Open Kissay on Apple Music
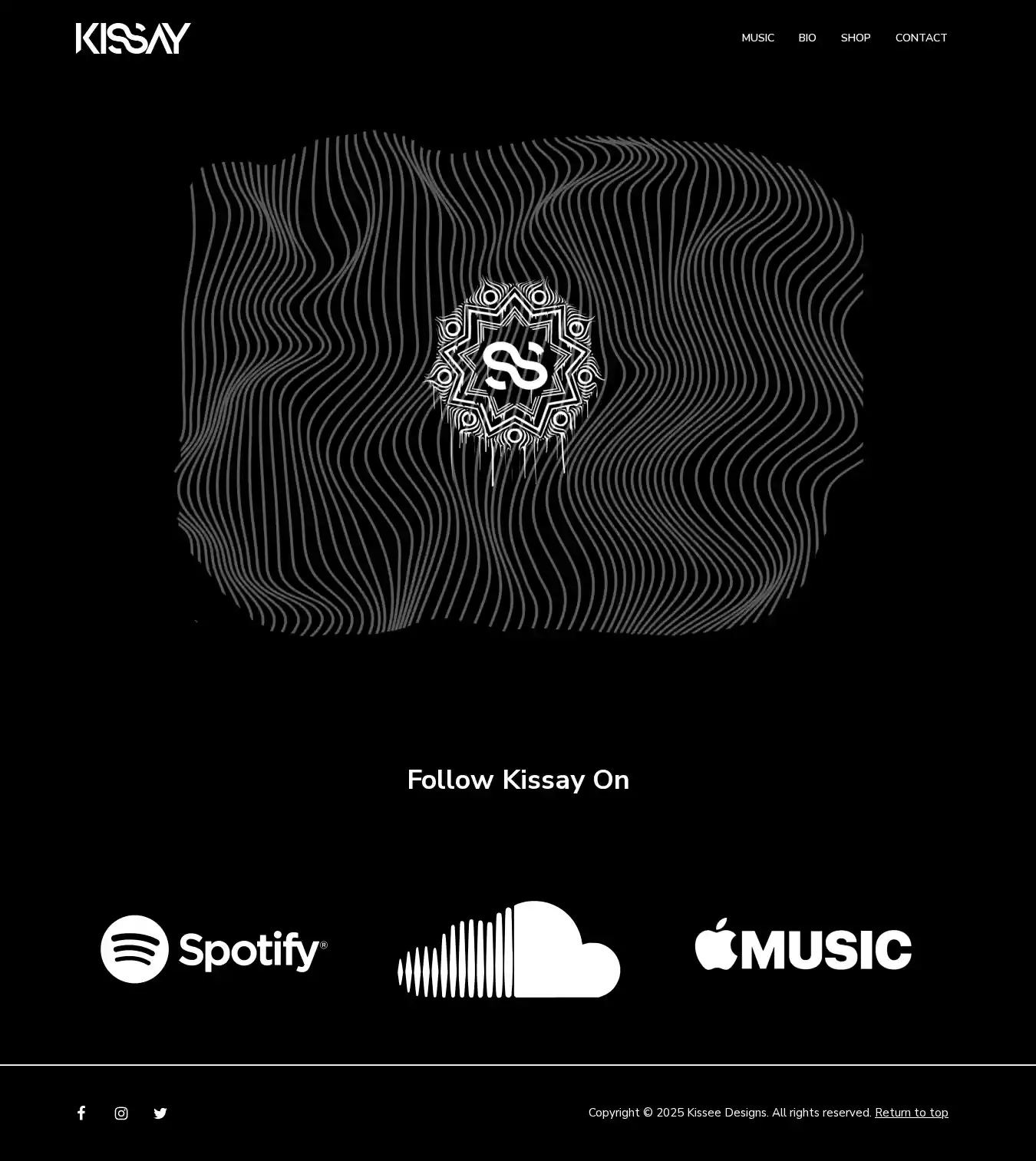The width and height of the screenshot is (1036, 1161). 803,945
